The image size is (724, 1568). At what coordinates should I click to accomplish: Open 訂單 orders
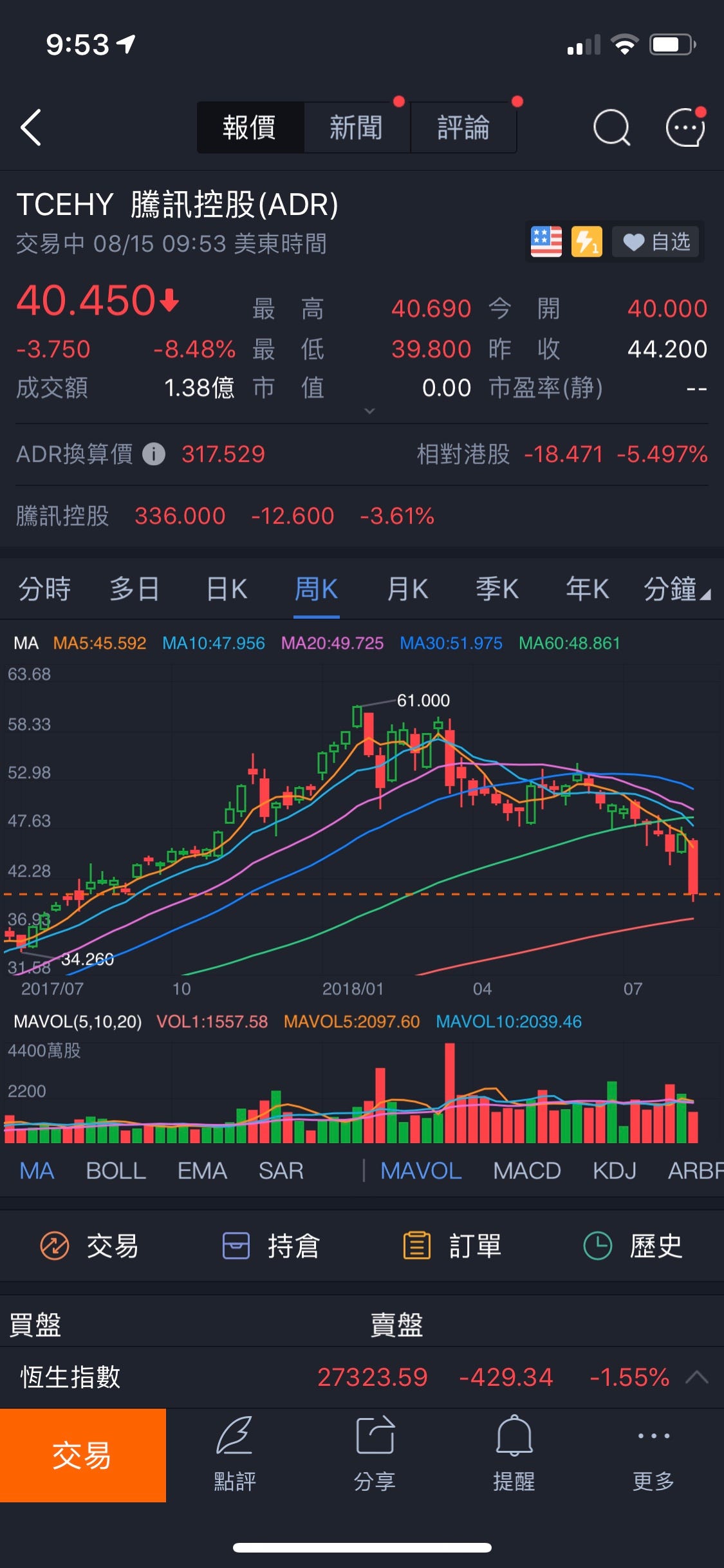click(x=452, y=1246)
